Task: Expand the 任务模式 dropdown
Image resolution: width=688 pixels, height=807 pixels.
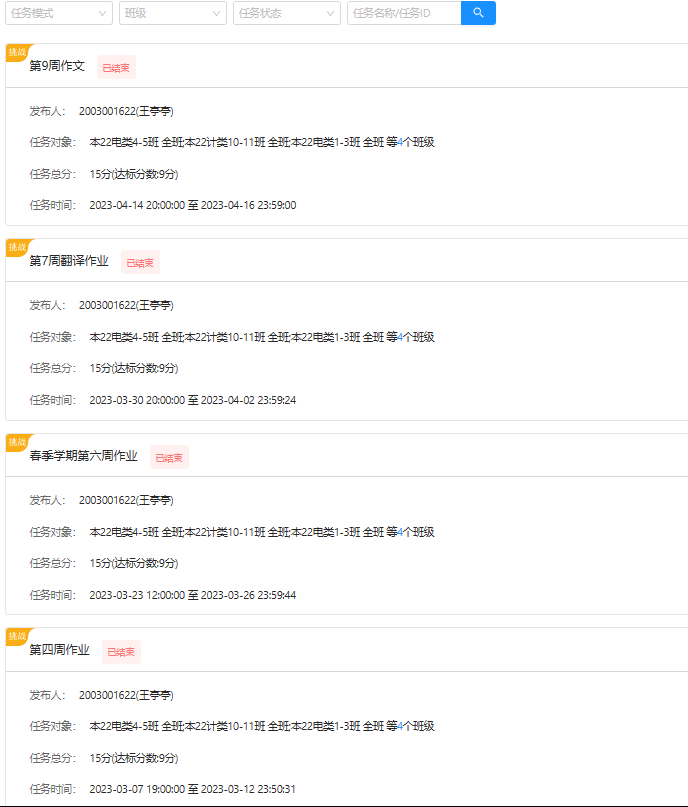Action: pos(59,13)
